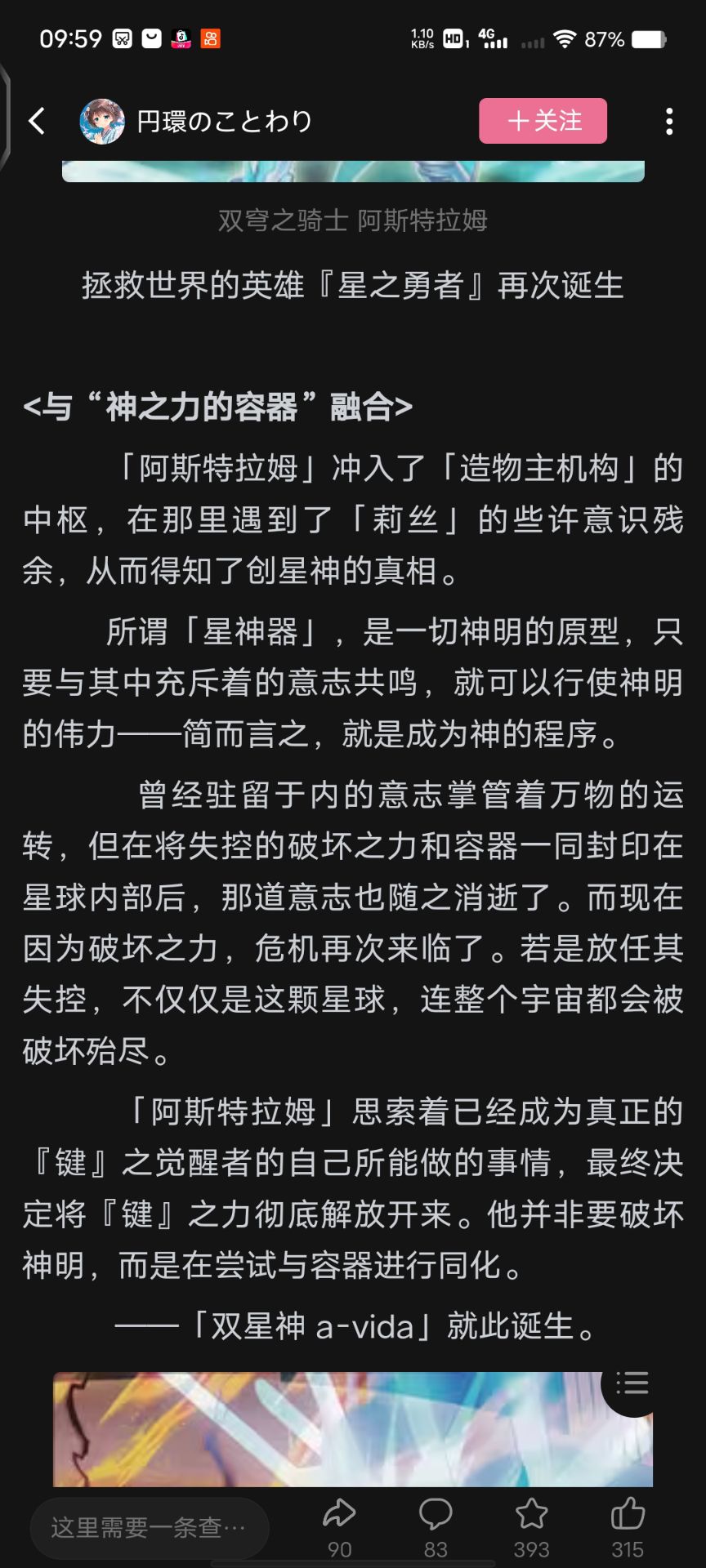Tap the comment input field at bottom
Screen dimensions: 706x1568
pos(149,1526)
